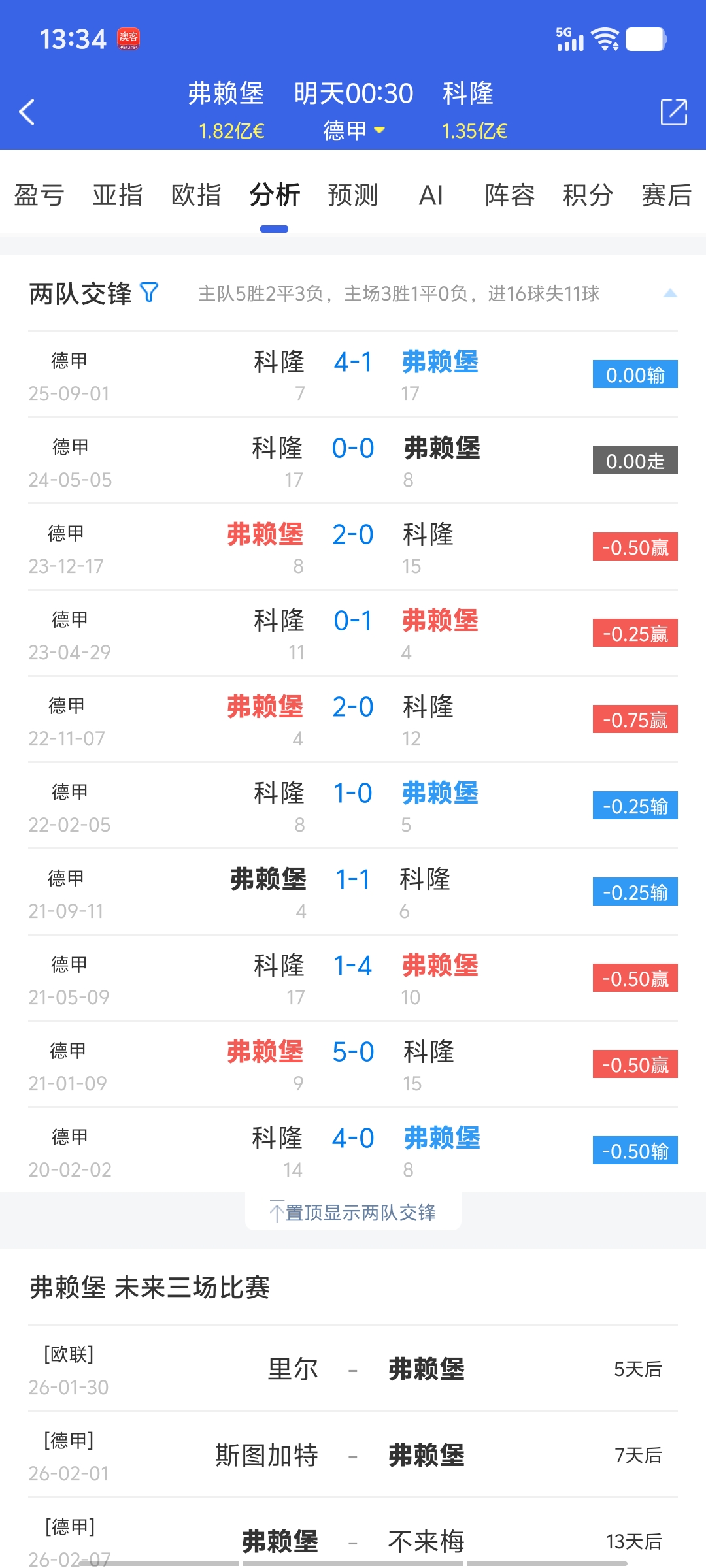Screen dimensions: 706x1568
Task: Select the 预测 tab
Action: [x=353, y=195]
